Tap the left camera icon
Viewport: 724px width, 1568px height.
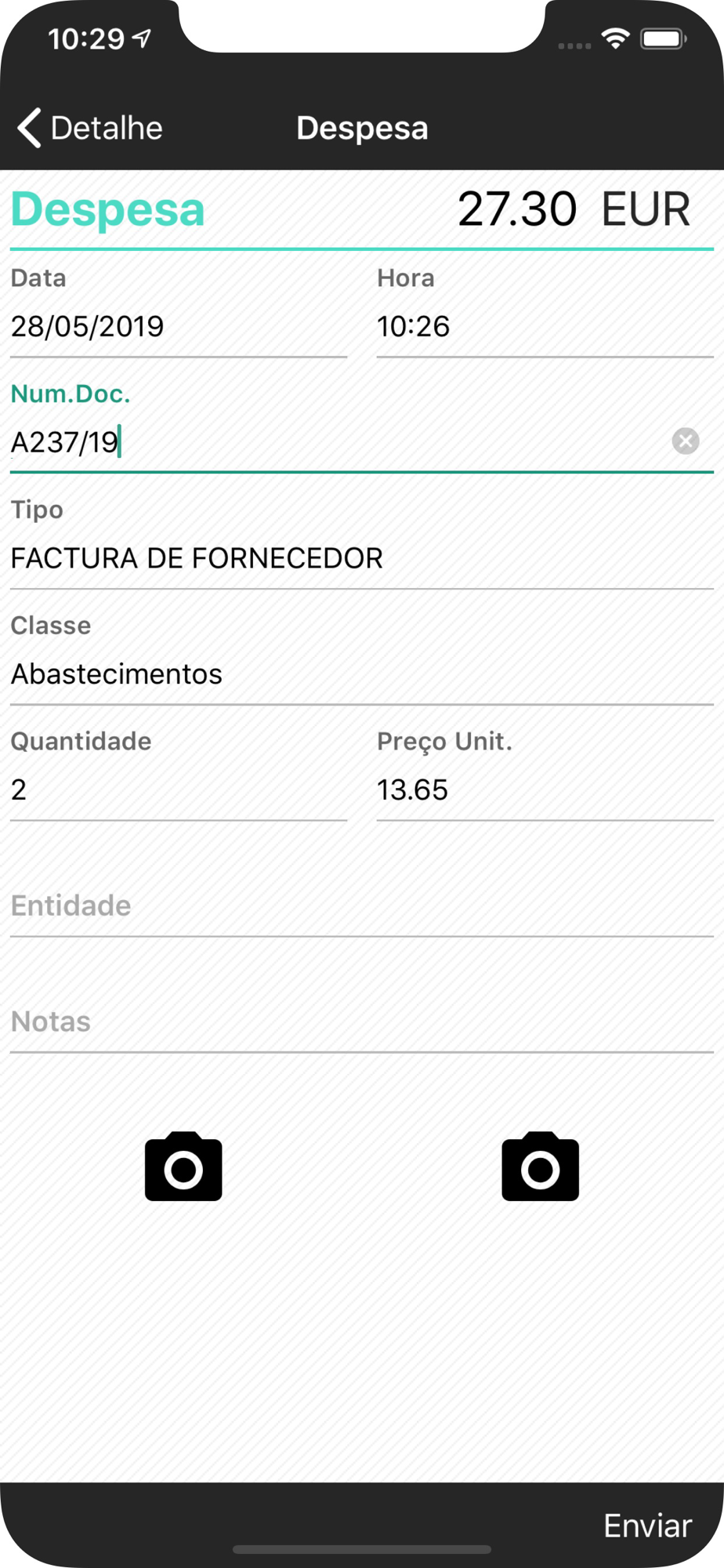point(183,1166)
